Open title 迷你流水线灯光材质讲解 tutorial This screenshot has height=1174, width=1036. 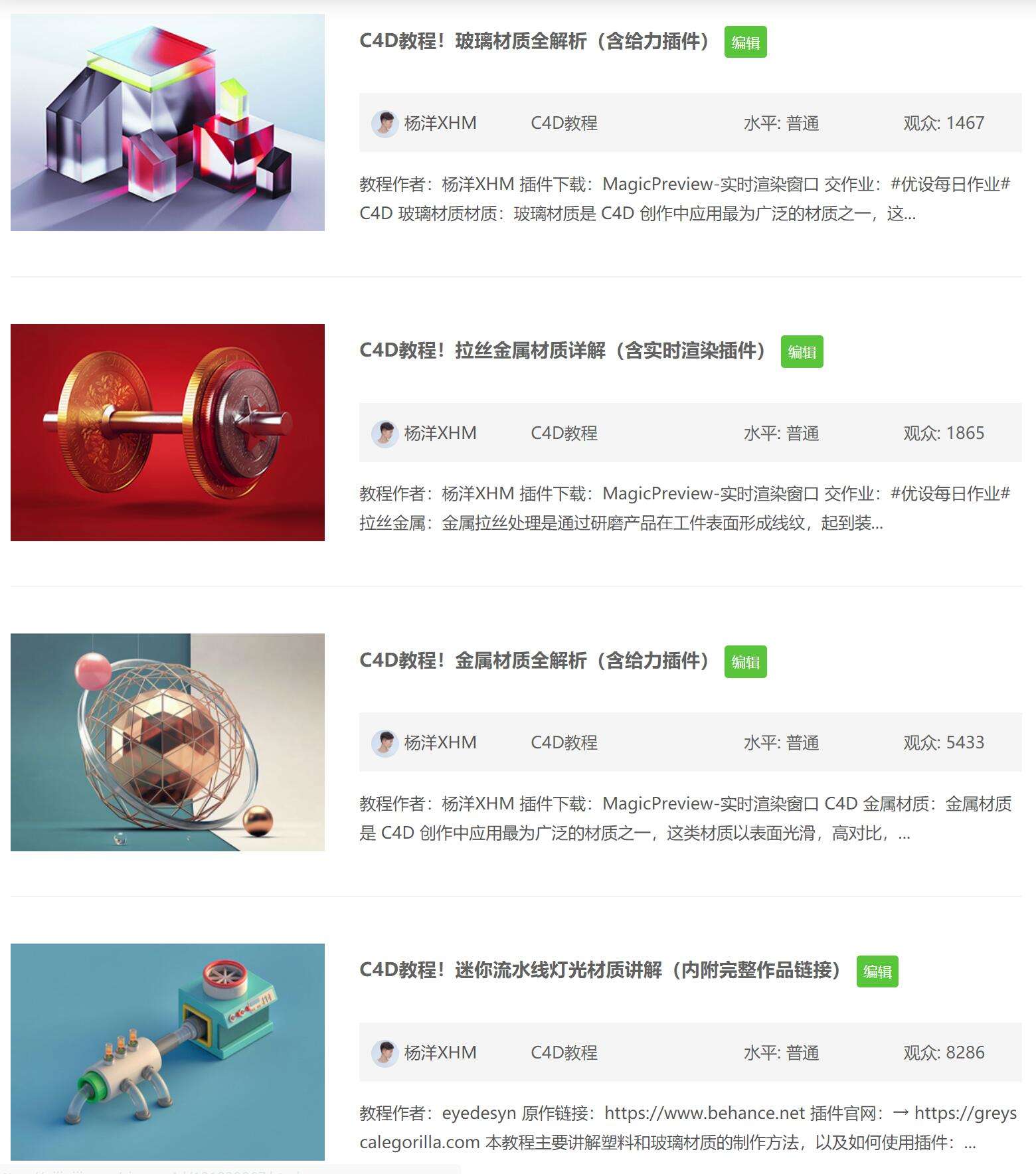pos(600,970)
